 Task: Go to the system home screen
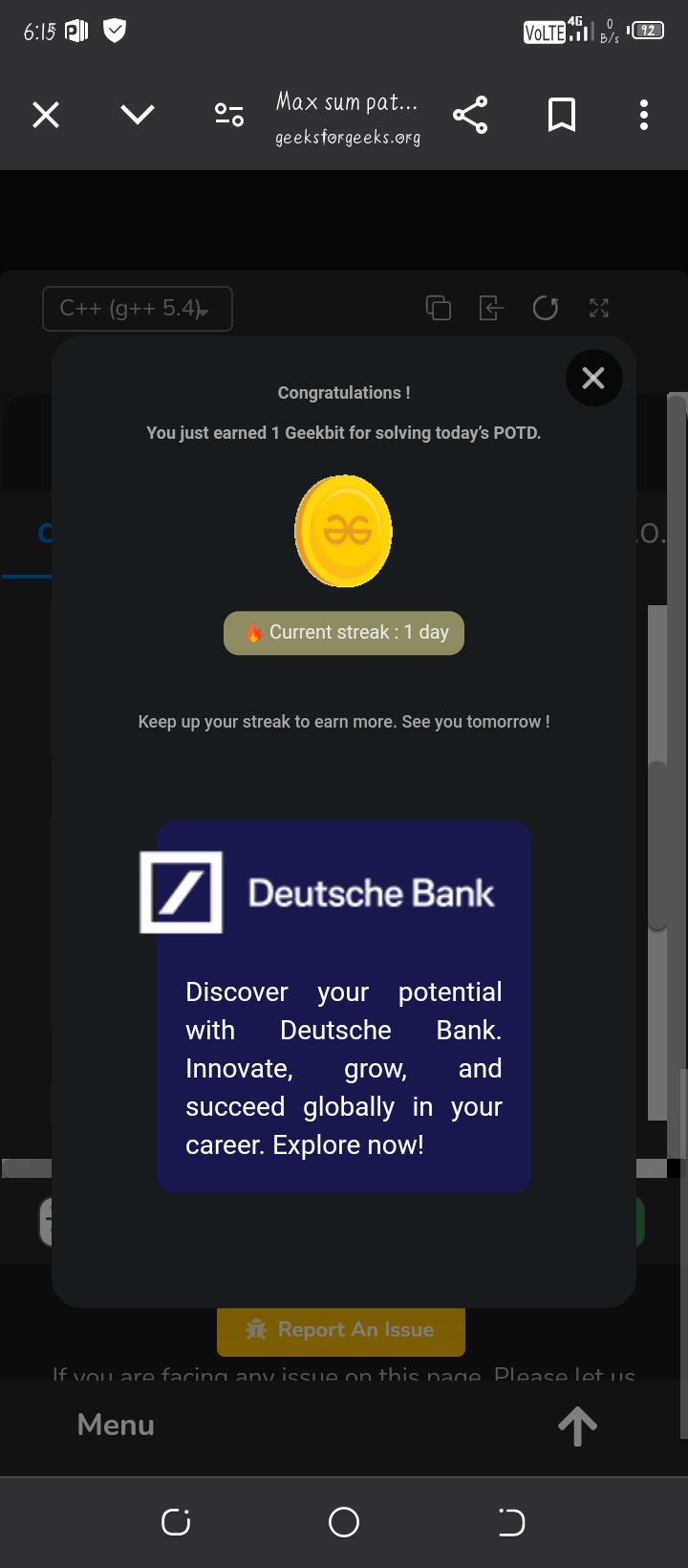(x=344, y=1521)
